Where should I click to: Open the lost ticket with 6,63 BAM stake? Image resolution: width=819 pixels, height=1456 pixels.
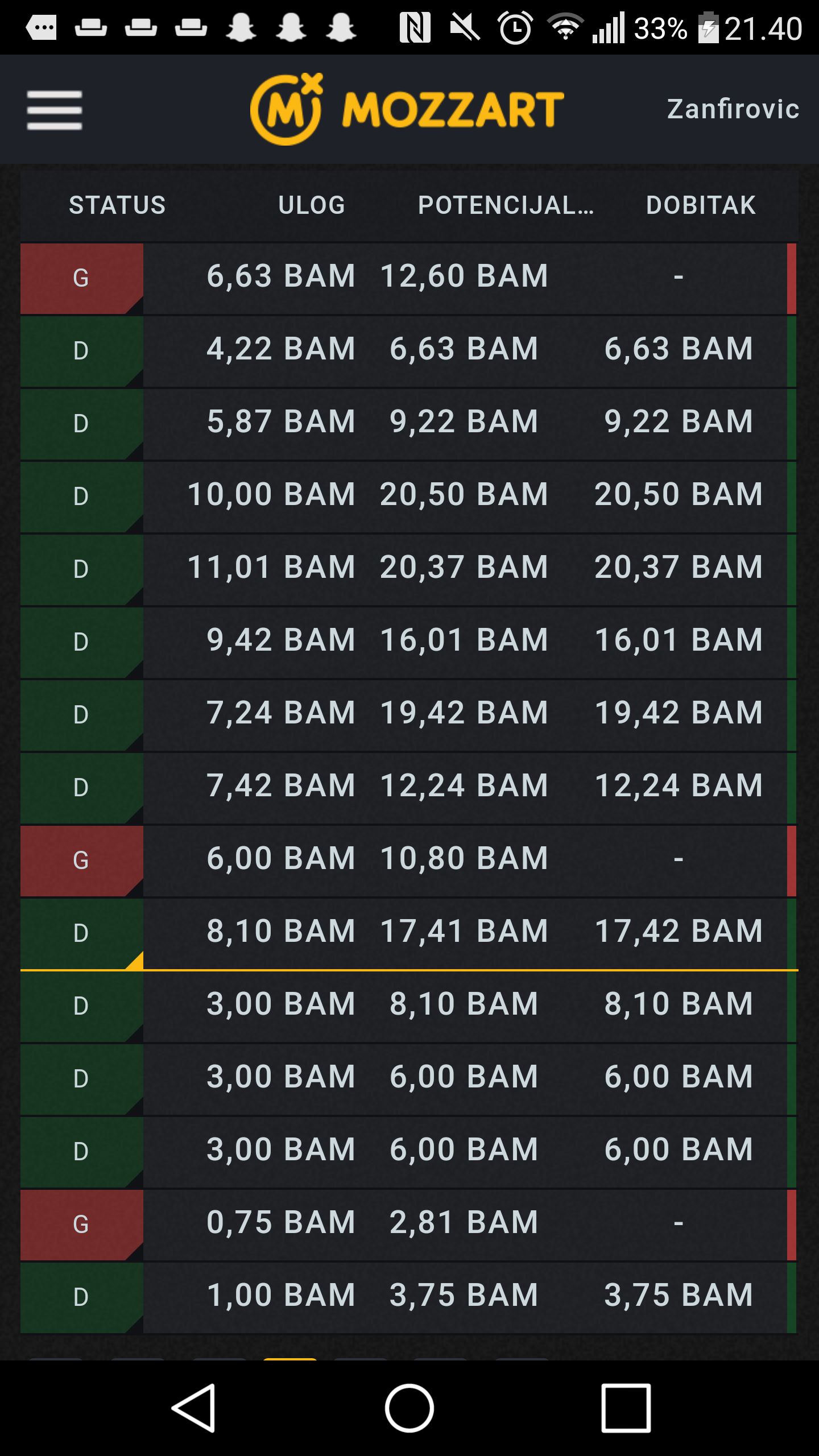pyautogui.click(x=408, y=278)
